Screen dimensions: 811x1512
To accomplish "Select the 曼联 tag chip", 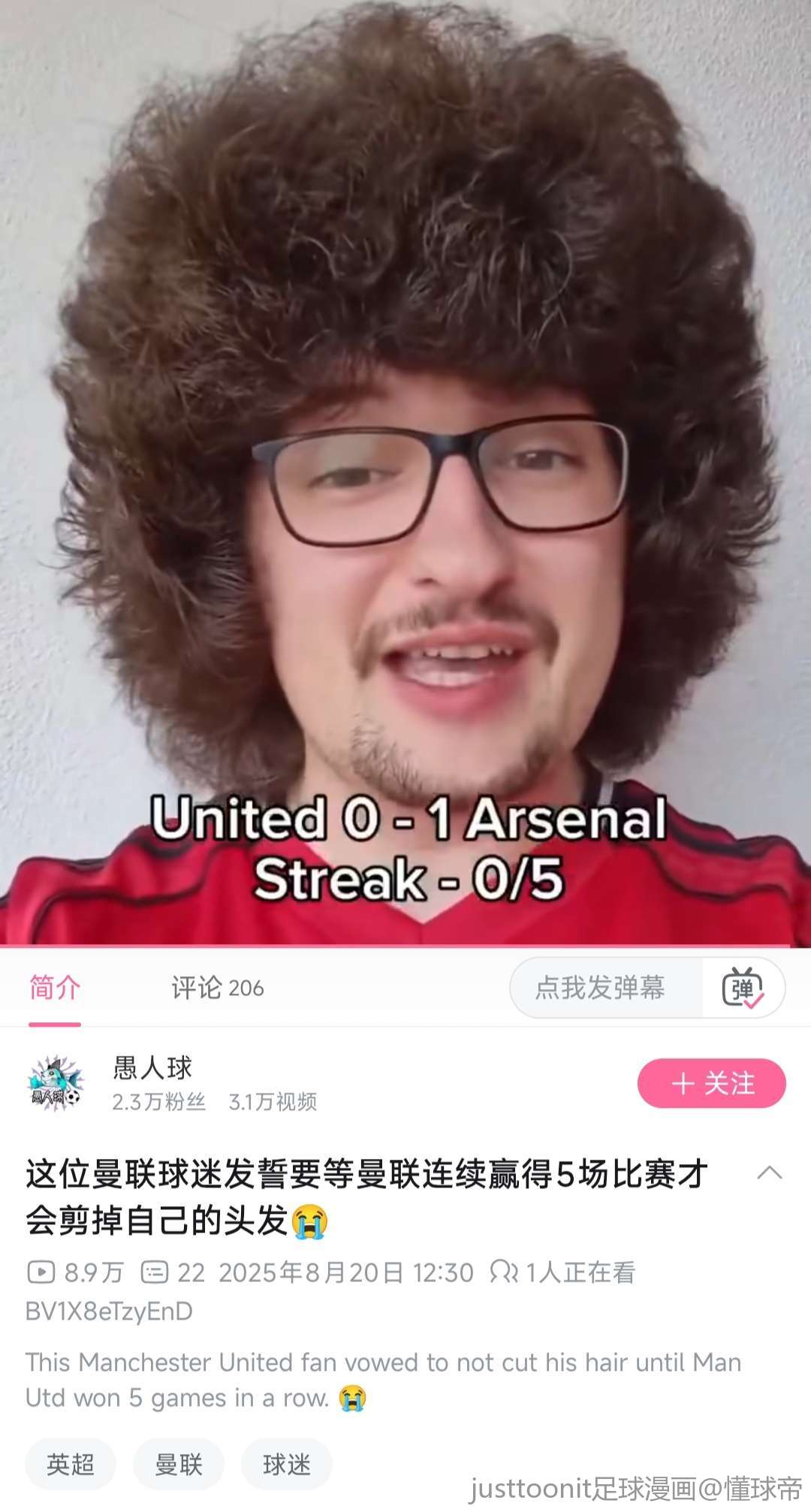I will pos(179,1464).
